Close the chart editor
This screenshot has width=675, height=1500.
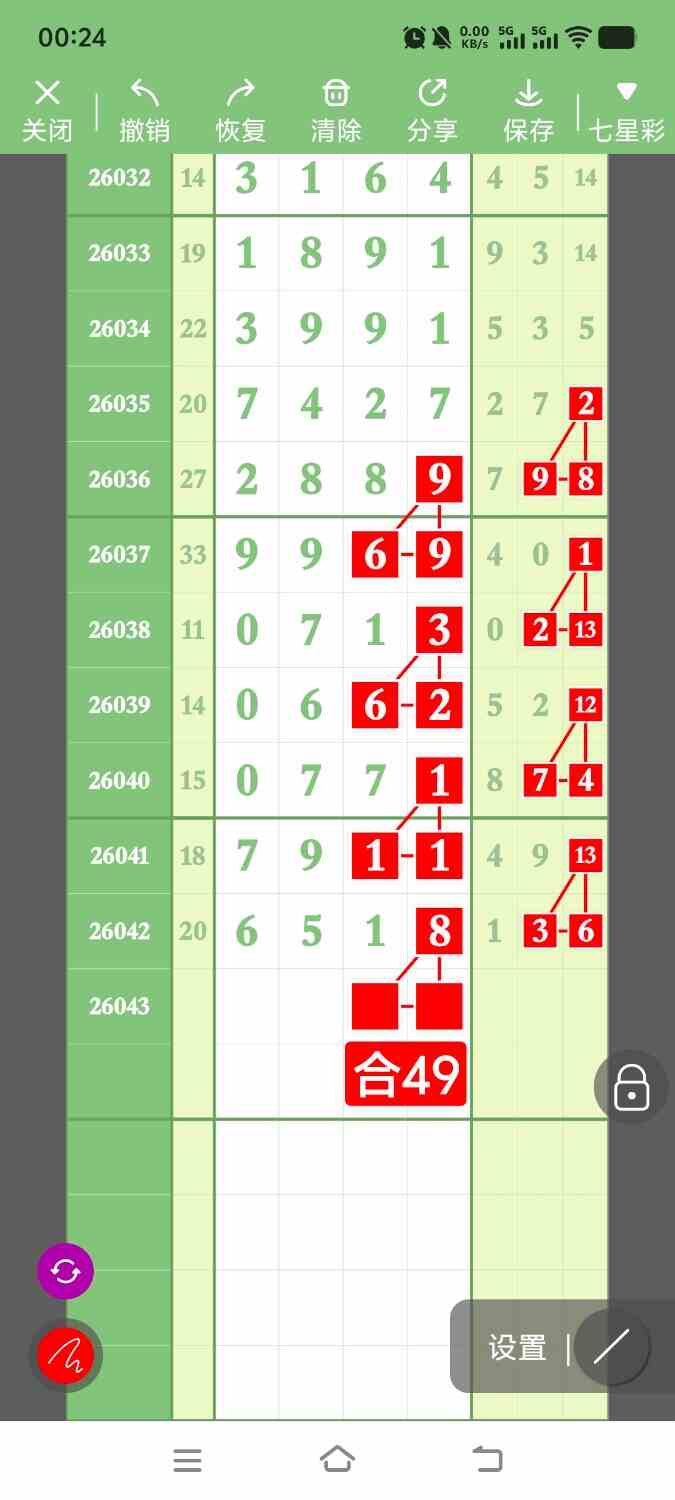(47, 110)
